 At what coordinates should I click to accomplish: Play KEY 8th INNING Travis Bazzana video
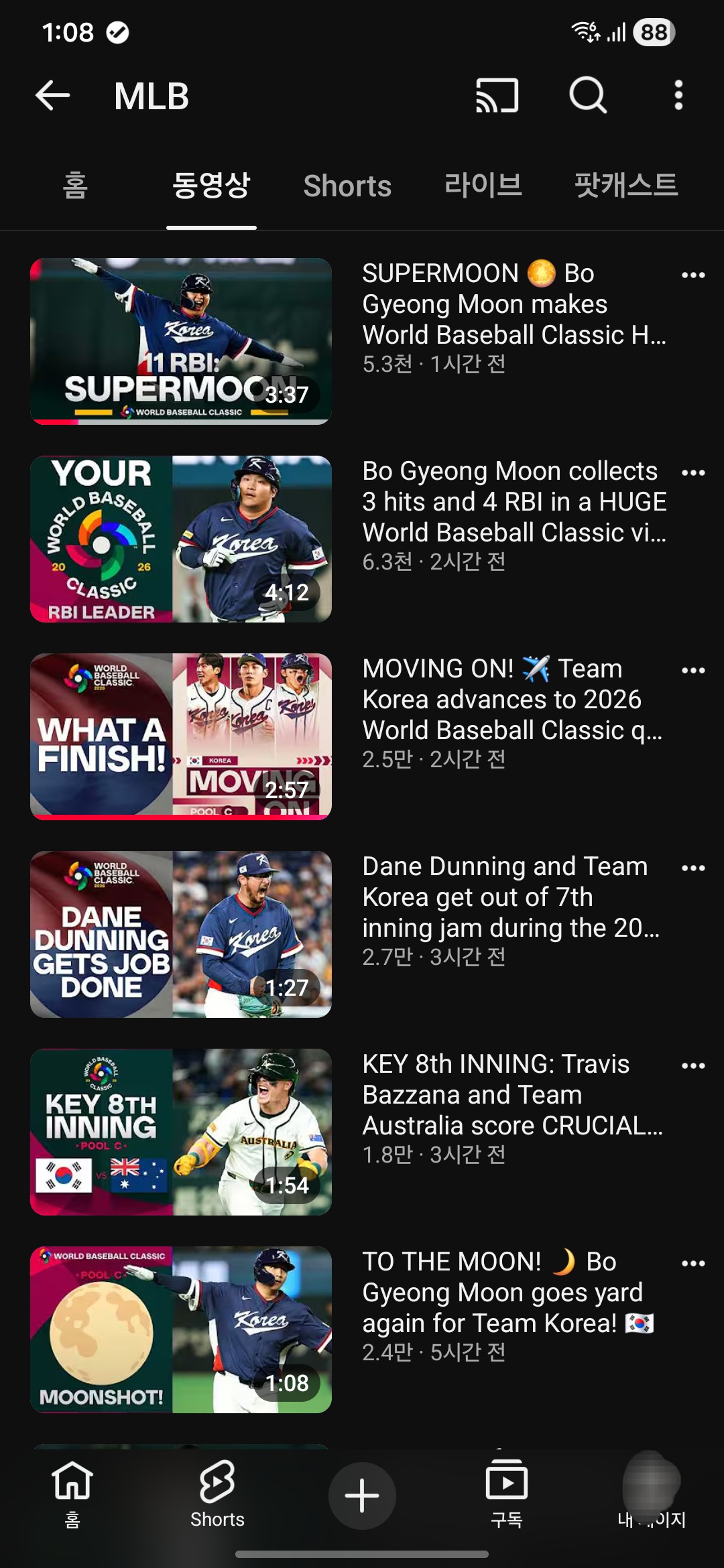click(181, 1132)
